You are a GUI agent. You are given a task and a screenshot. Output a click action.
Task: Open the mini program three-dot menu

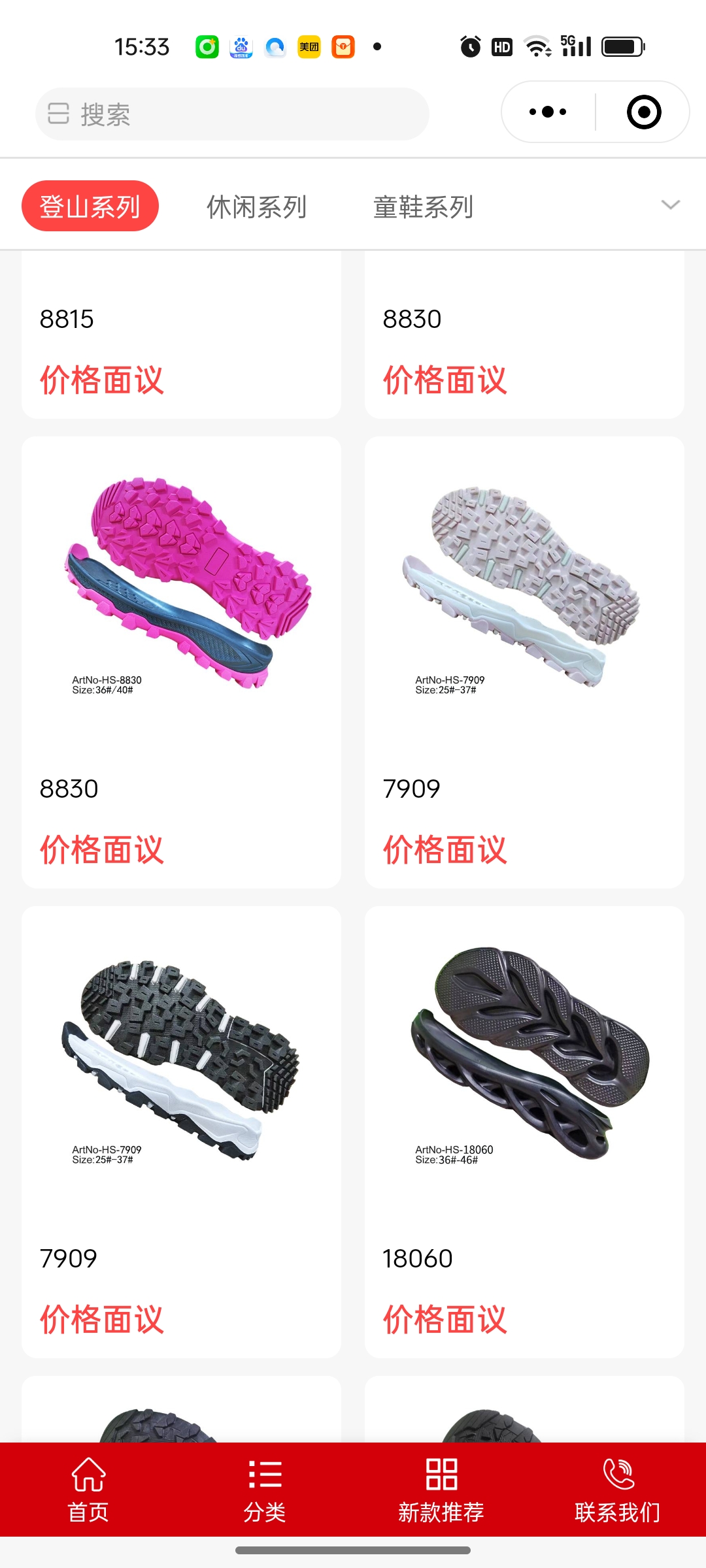[548, 112]
